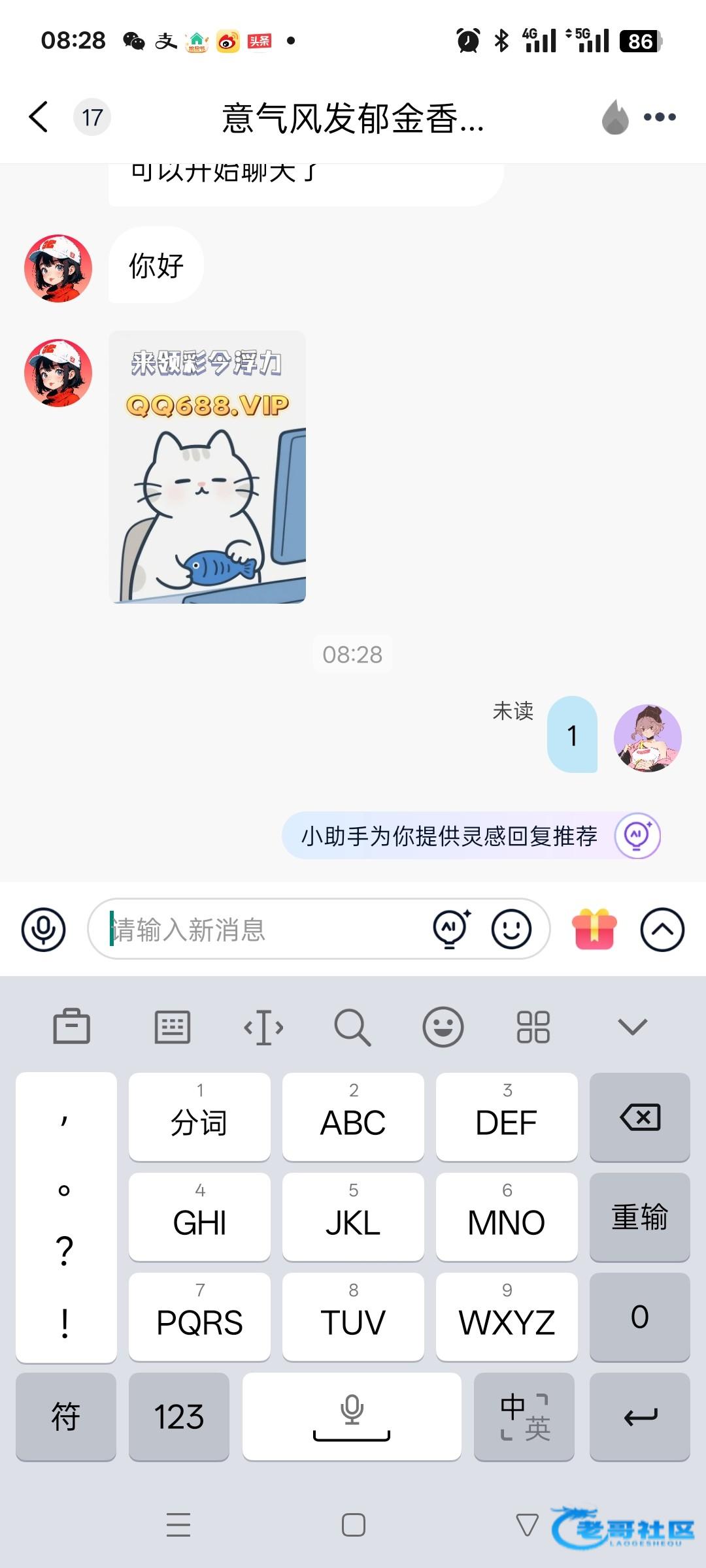
Task: Tap the AI lightbulb inside the input box
Action: [x=451, y=928]
